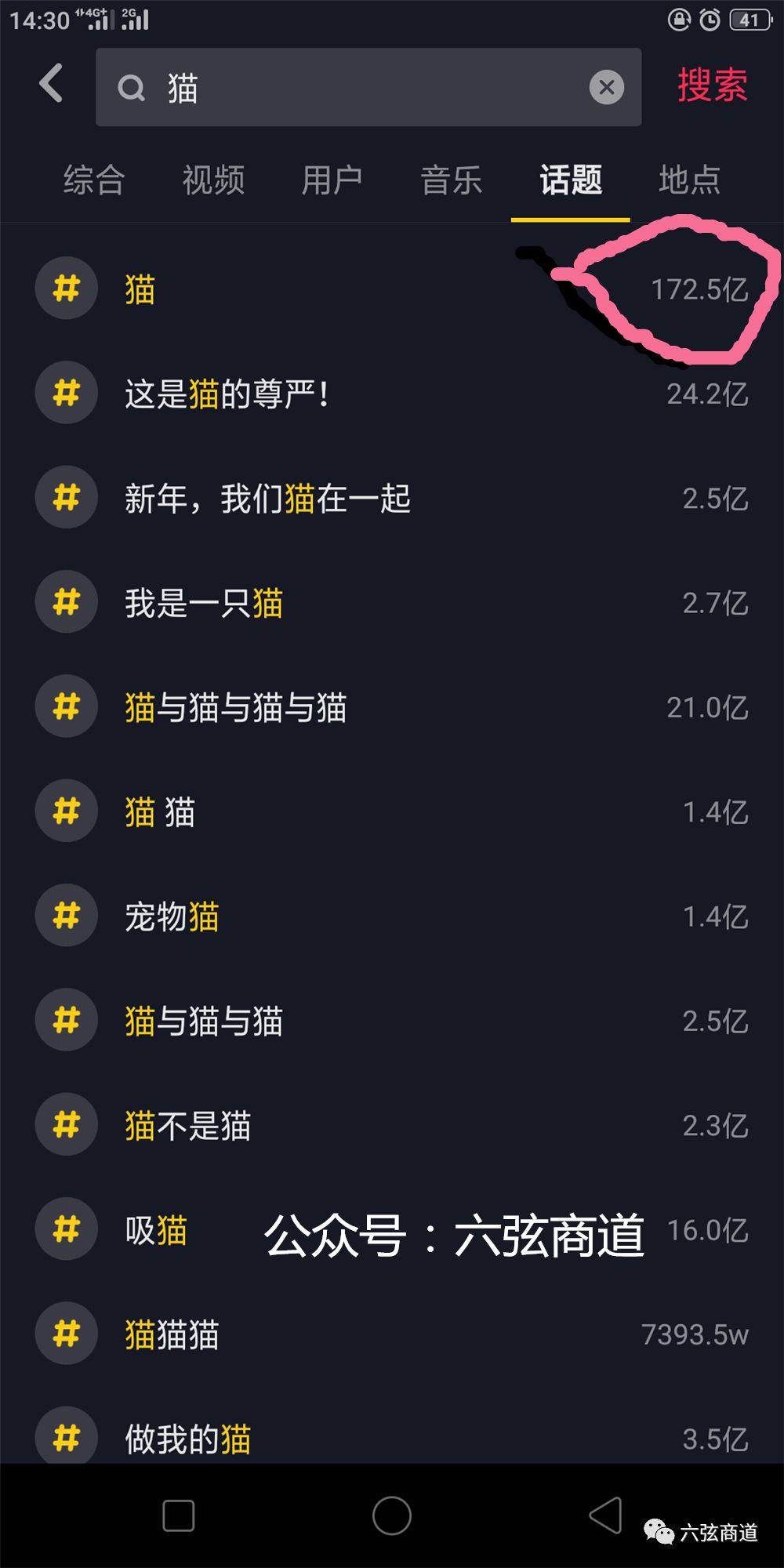Open the 这是猫的尊严 topic
Viewport: 784px width, 1568px height.
point(227,394)
